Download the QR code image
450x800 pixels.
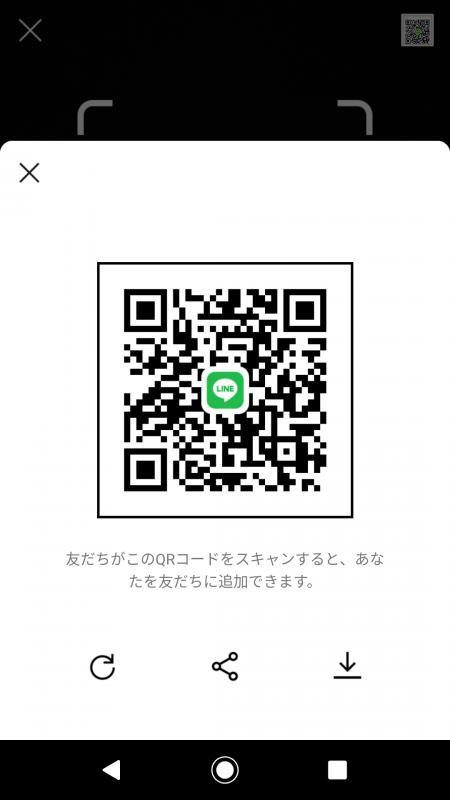[x=347, y=666]
